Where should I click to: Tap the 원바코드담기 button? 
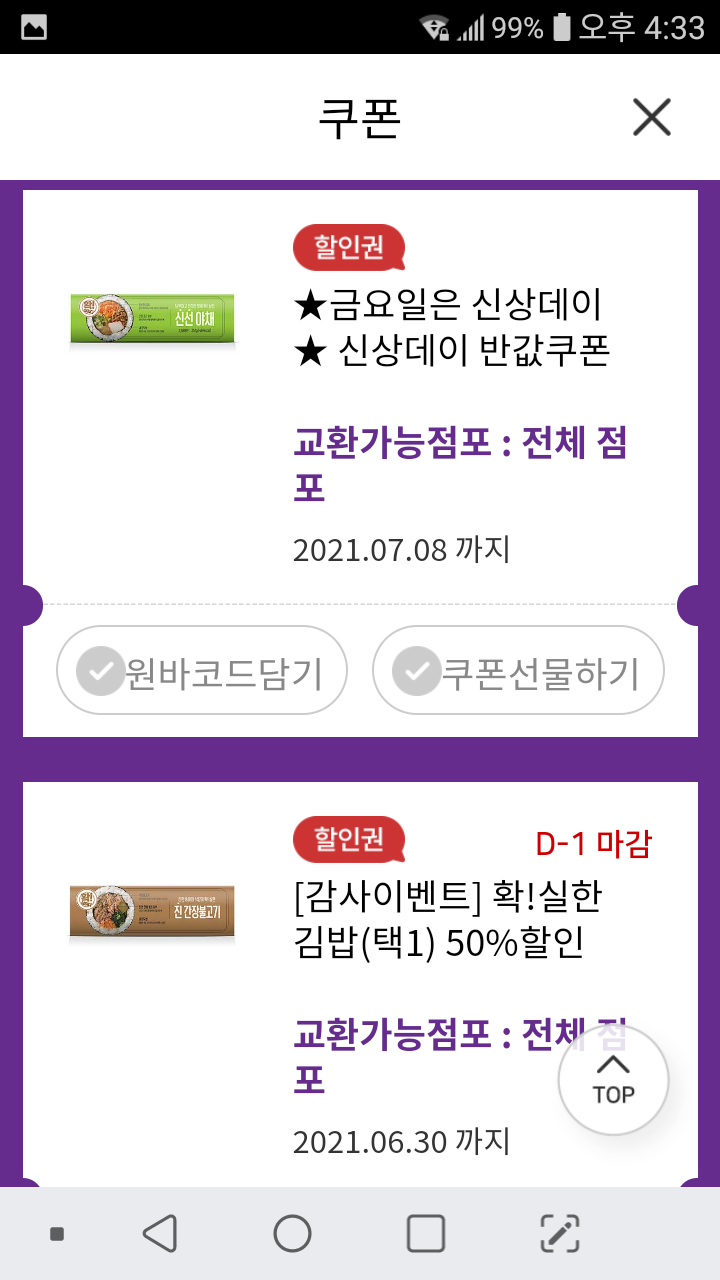point(202,671)
